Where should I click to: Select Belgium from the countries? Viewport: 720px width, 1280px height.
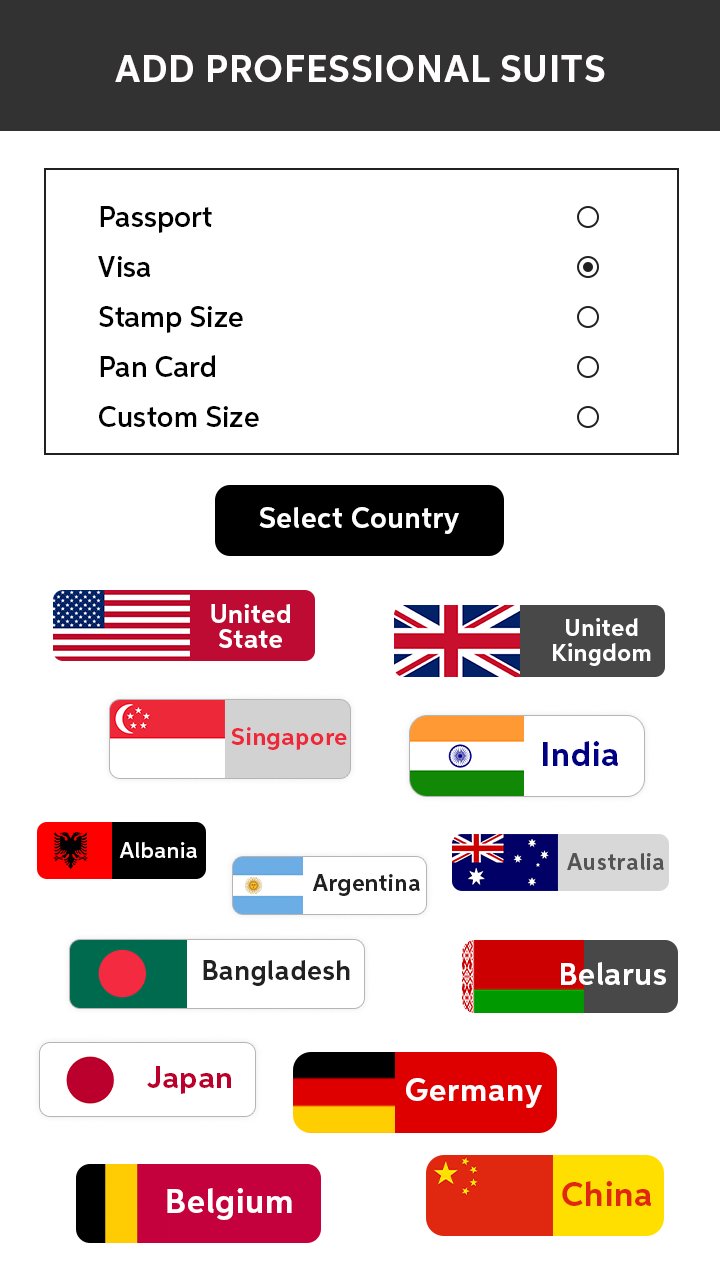point(198,1203)
